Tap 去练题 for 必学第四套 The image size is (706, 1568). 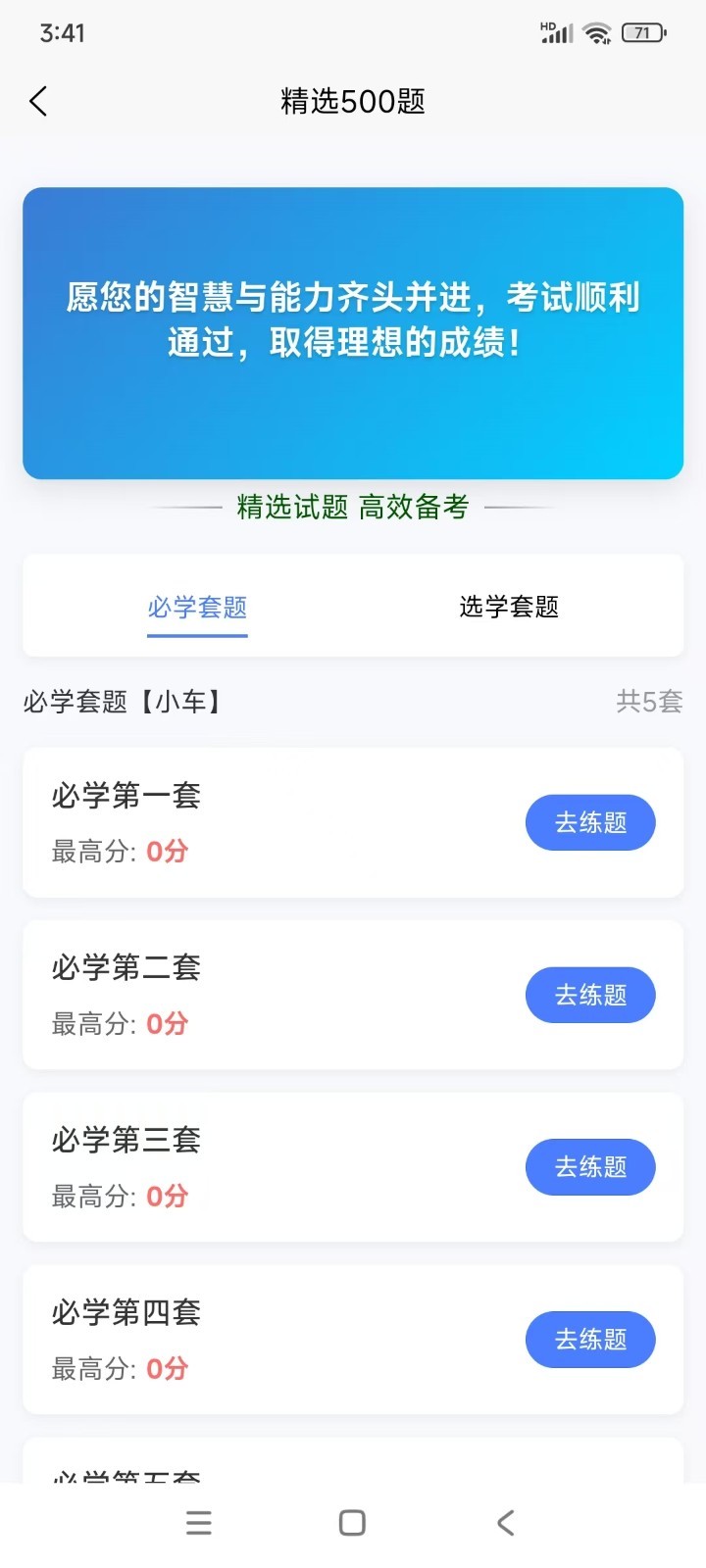point(590,1340)
